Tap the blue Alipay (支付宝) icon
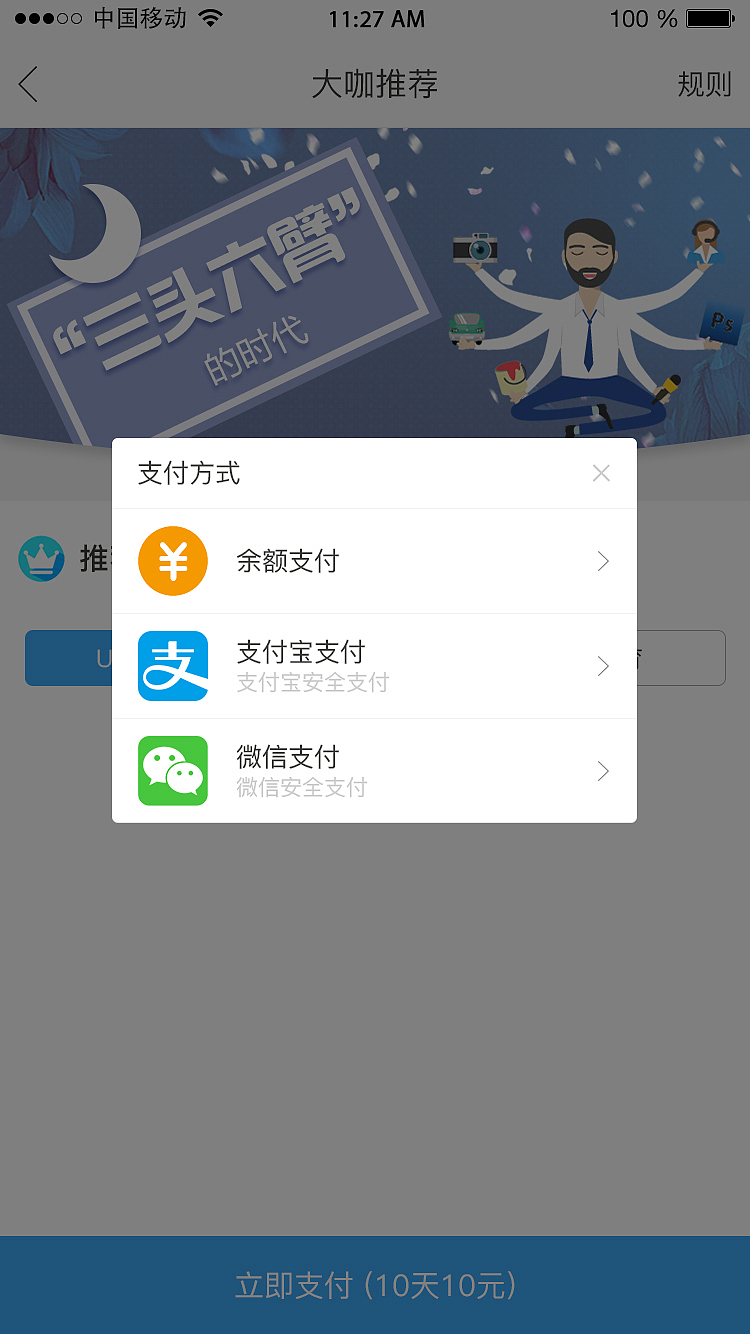This screenshot has width=750, height=1334. click(x=172, y=666)
